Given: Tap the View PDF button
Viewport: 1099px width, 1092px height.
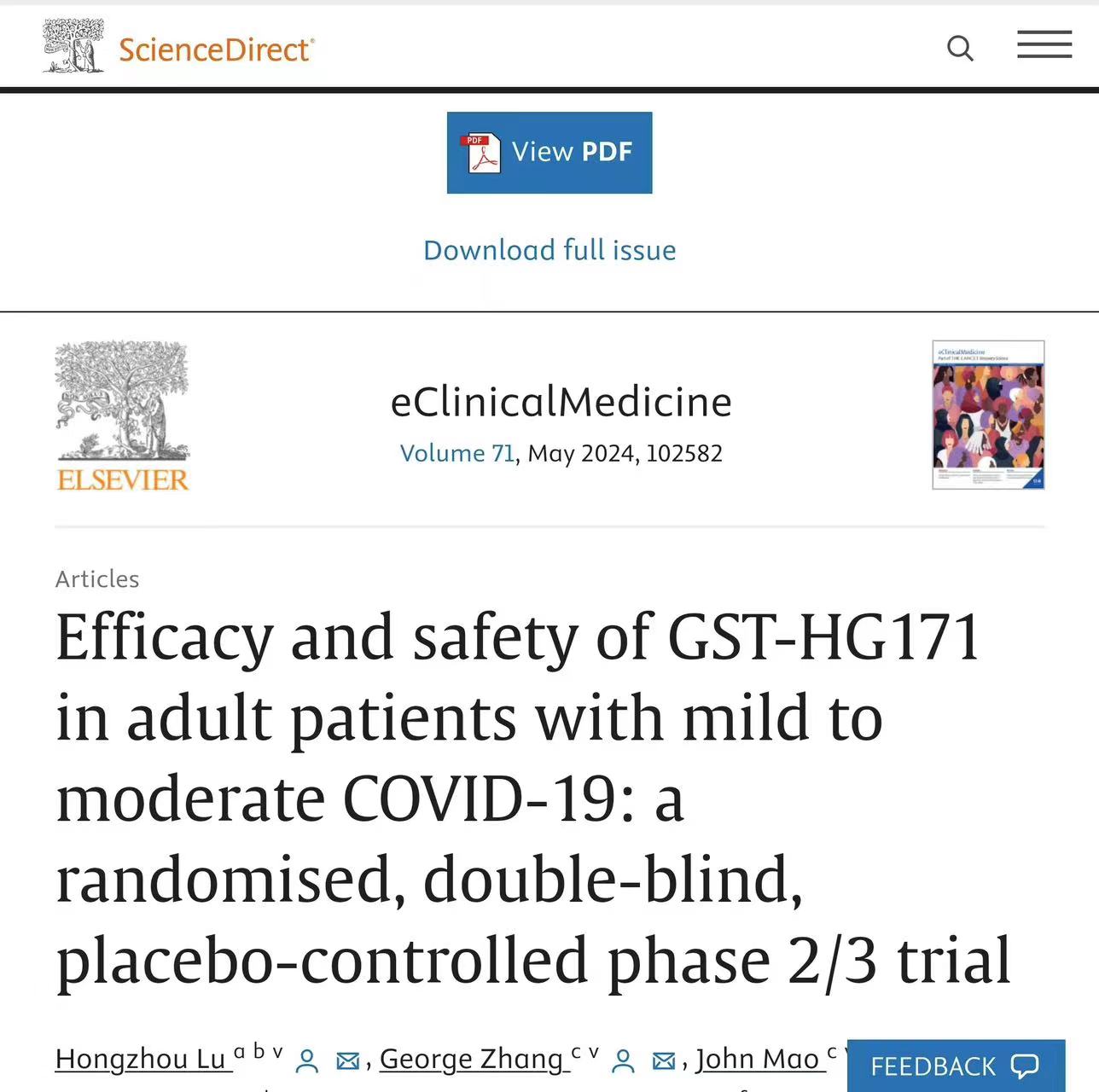Looking at the screenshot, I should click(549, 153).
